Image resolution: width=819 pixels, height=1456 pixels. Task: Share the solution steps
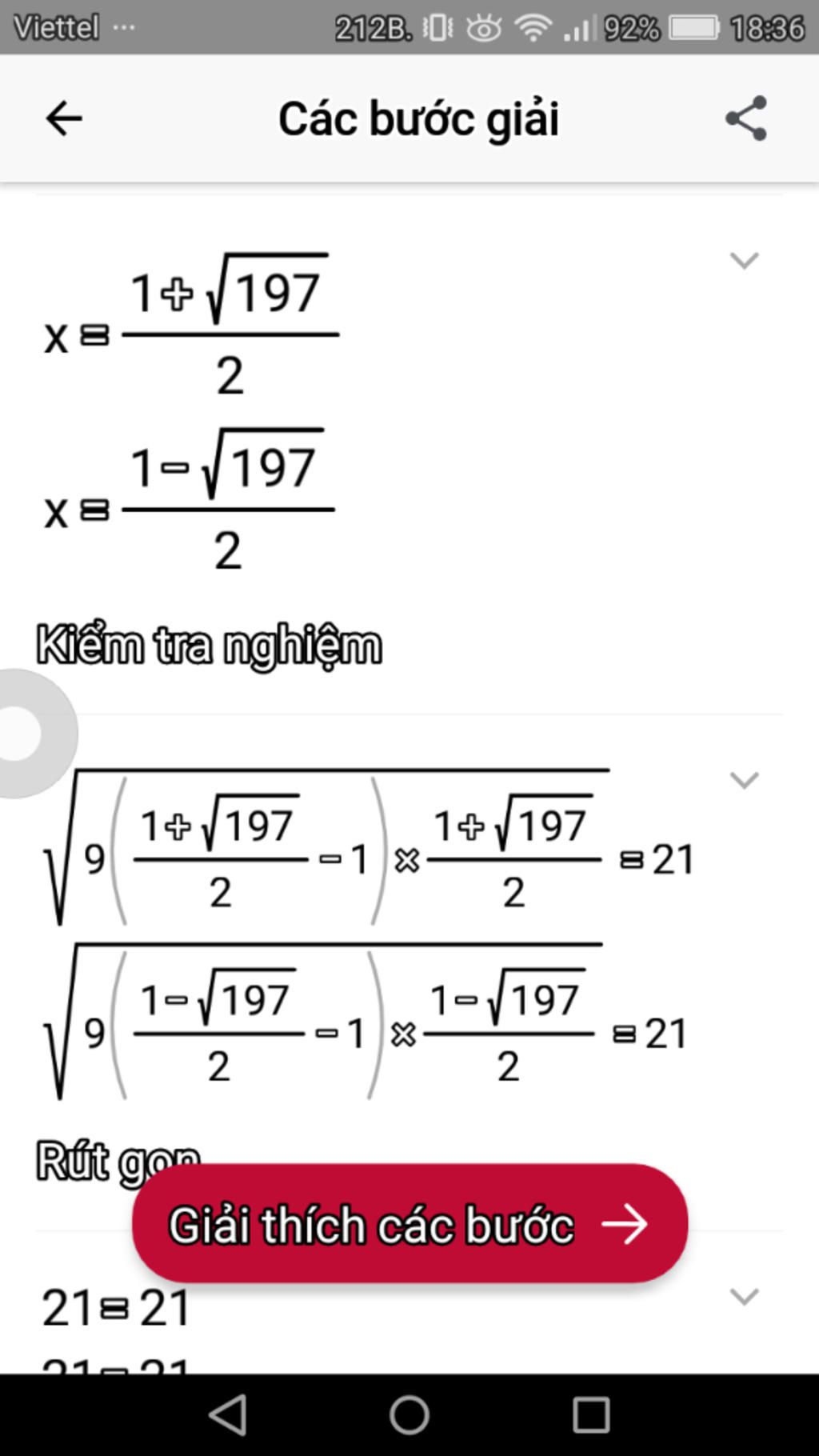pyautogui.click(x=746, y=118)
